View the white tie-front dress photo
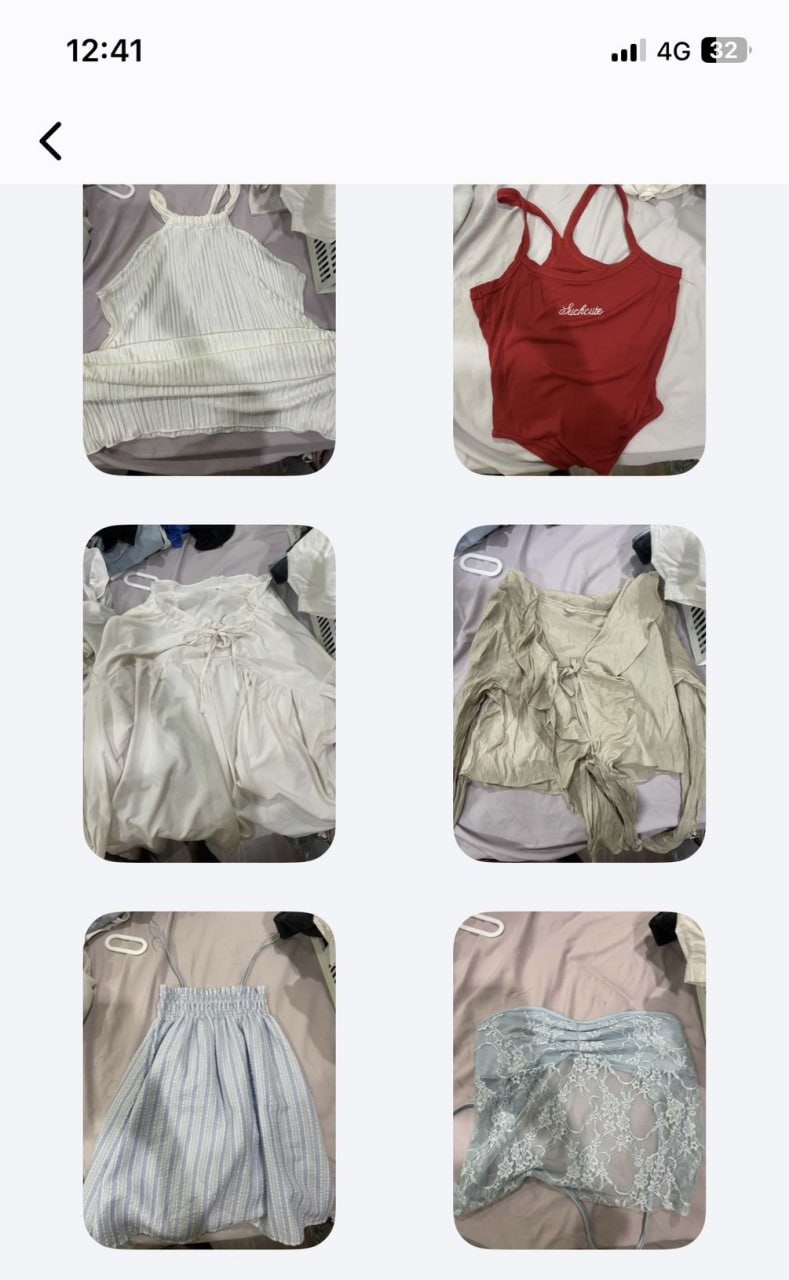Screen dimensions: 789x1280 [209, 692]
